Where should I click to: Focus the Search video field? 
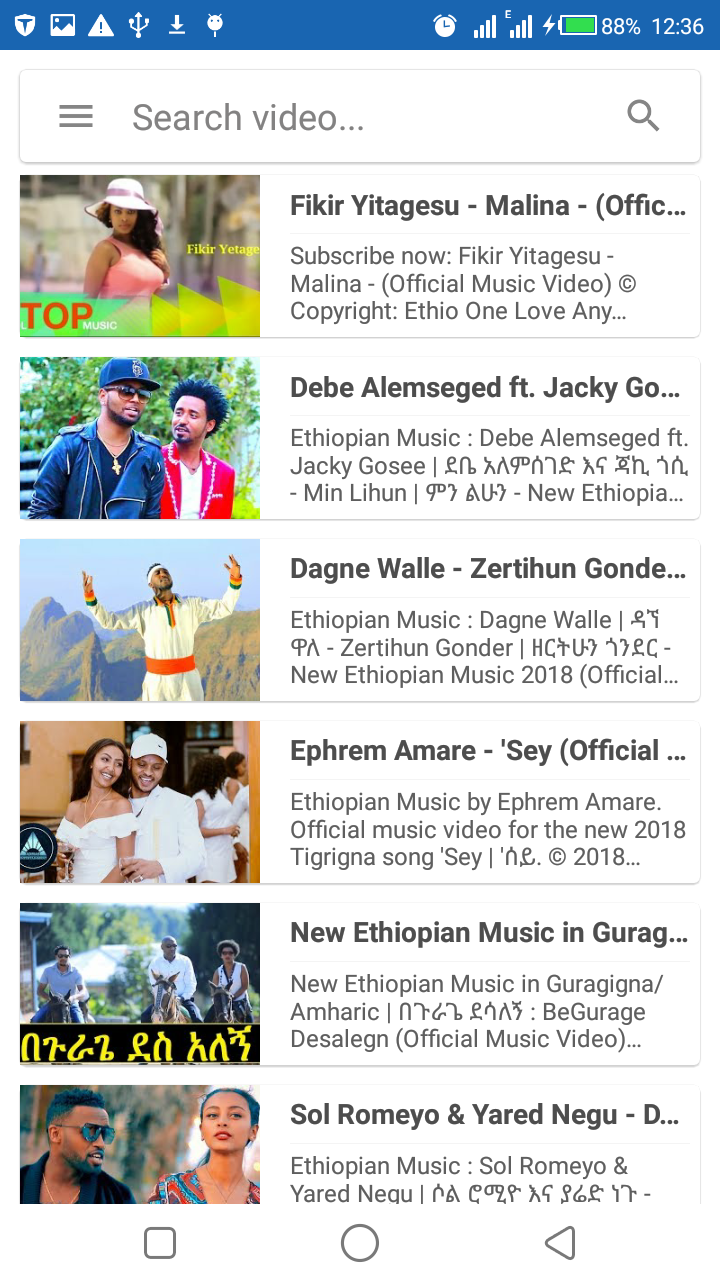click(360, 117)
